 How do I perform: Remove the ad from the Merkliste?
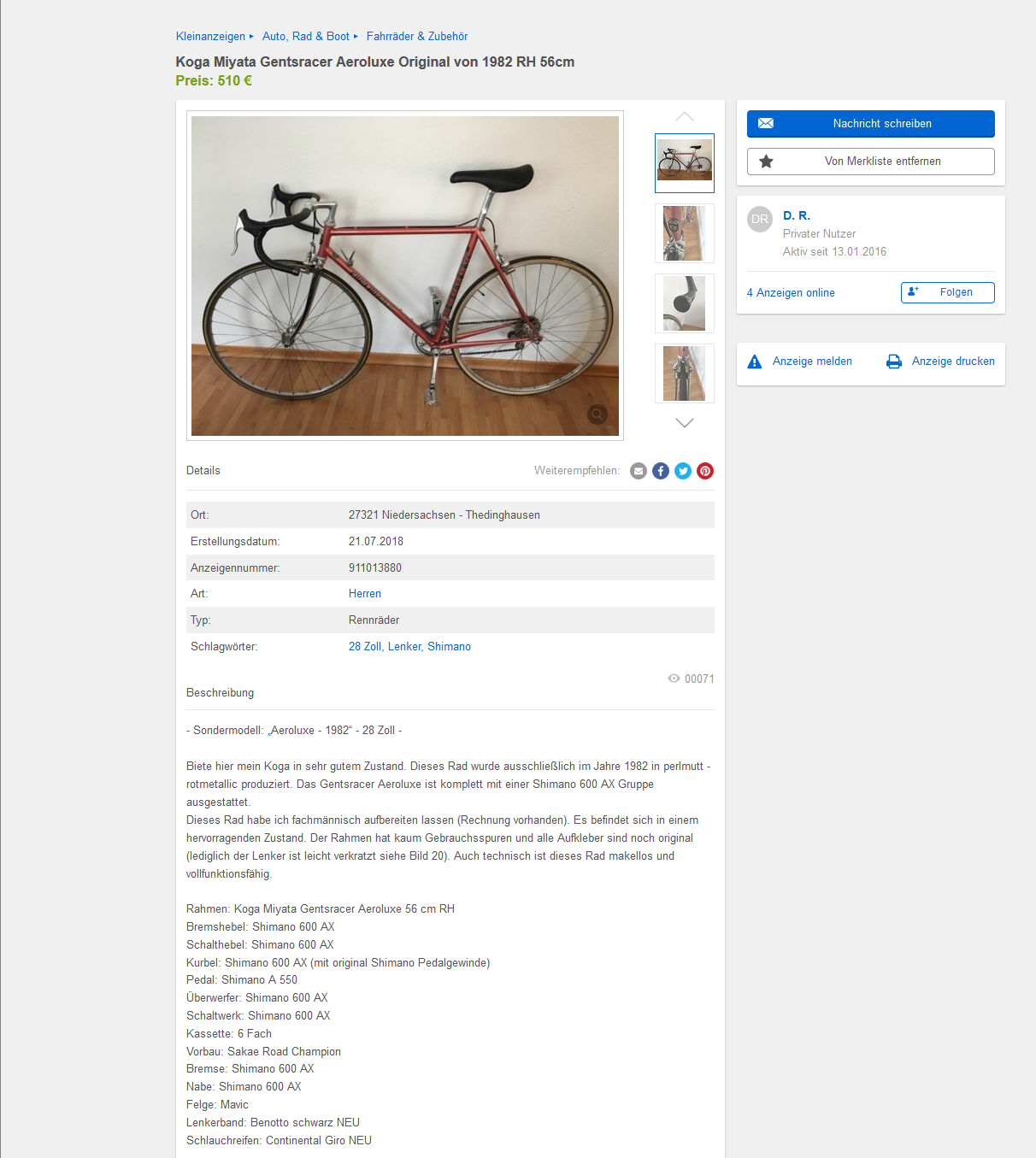[x=870, y=162]
